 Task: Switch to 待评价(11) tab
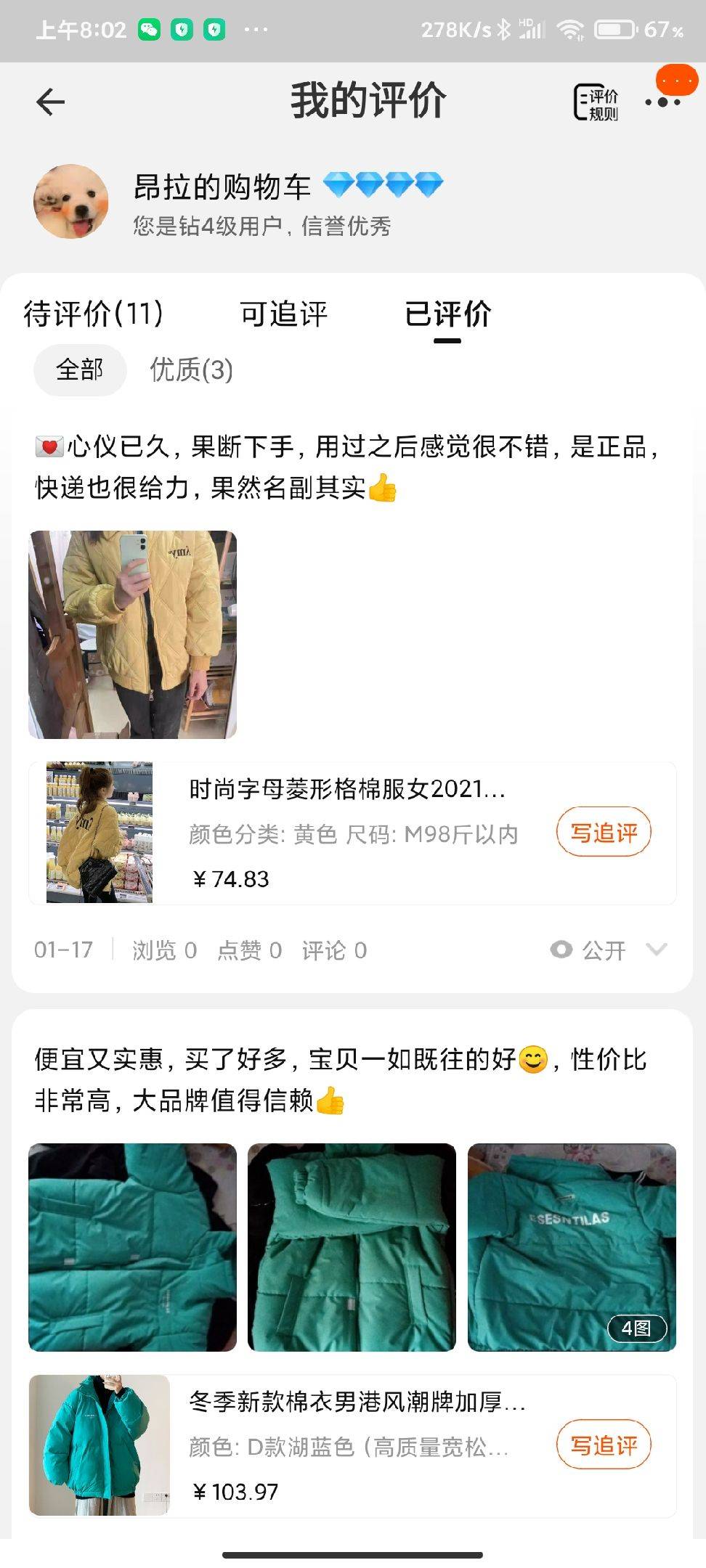[x=93, y=314]
